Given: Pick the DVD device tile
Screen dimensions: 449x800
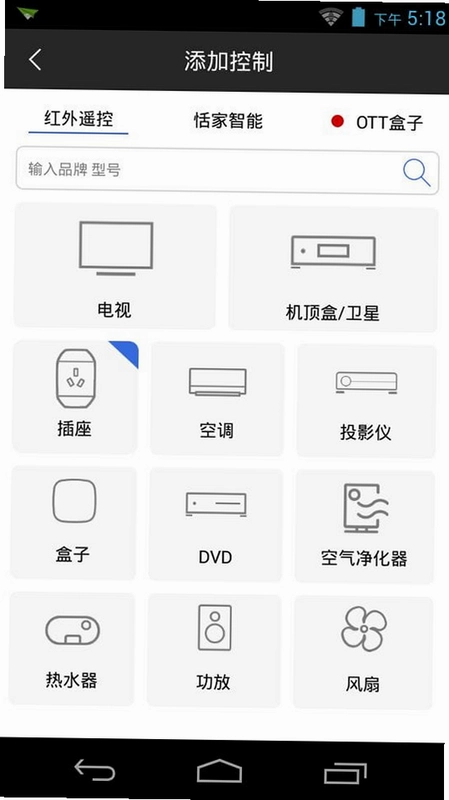Looking at the screenshot, I should [215, 525].
